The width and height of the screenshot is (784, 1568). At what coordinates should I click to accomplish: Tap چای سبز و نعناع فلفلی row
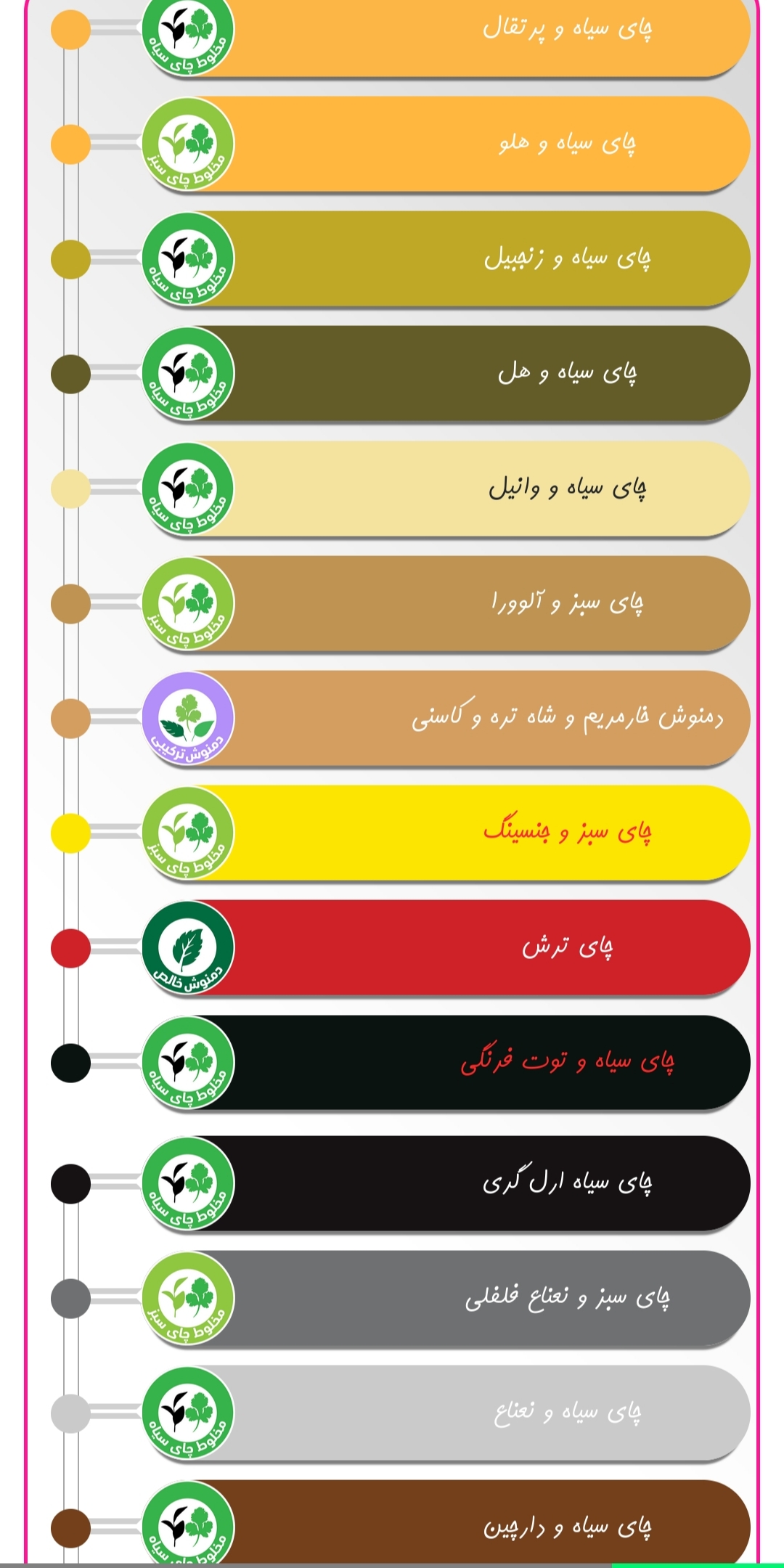(x=566, y=1297)
